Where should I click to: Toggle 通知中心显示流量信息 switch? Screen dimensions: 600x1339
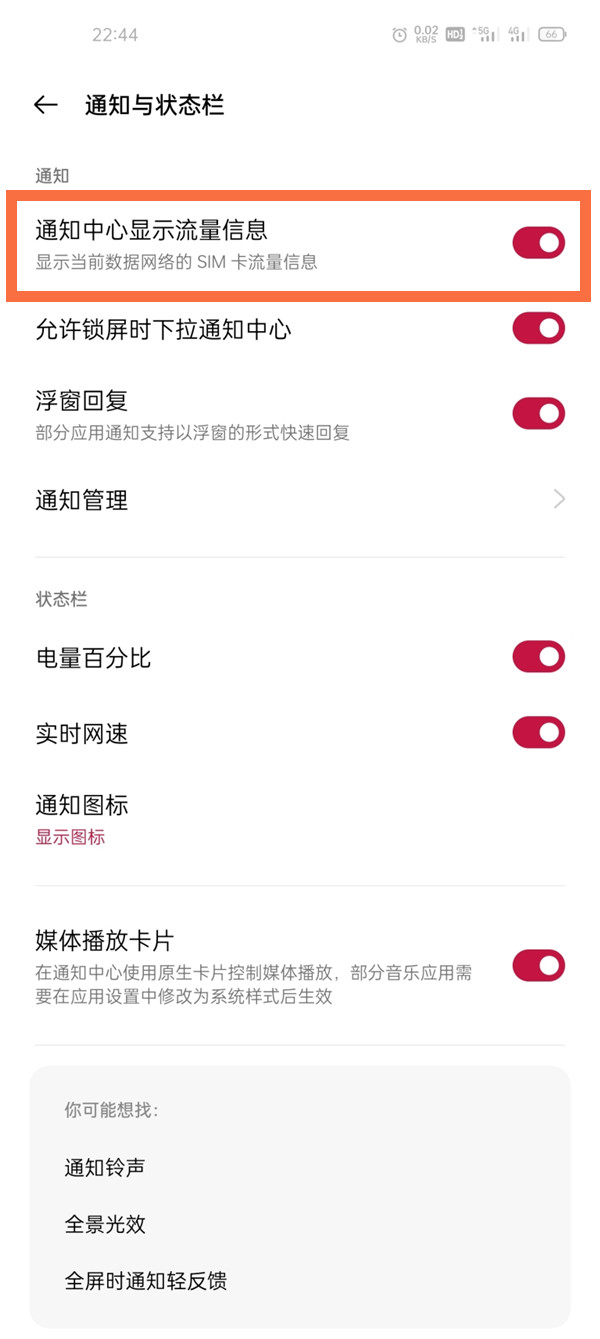[538, 243]
